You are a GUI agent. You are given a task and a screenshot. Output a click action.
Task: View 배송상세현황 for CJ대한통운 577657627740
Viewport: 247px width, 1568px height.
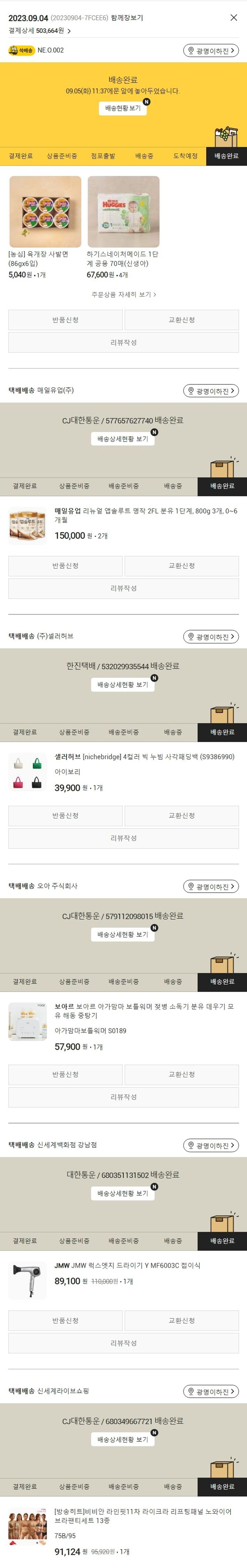click(x=123, y=439)
